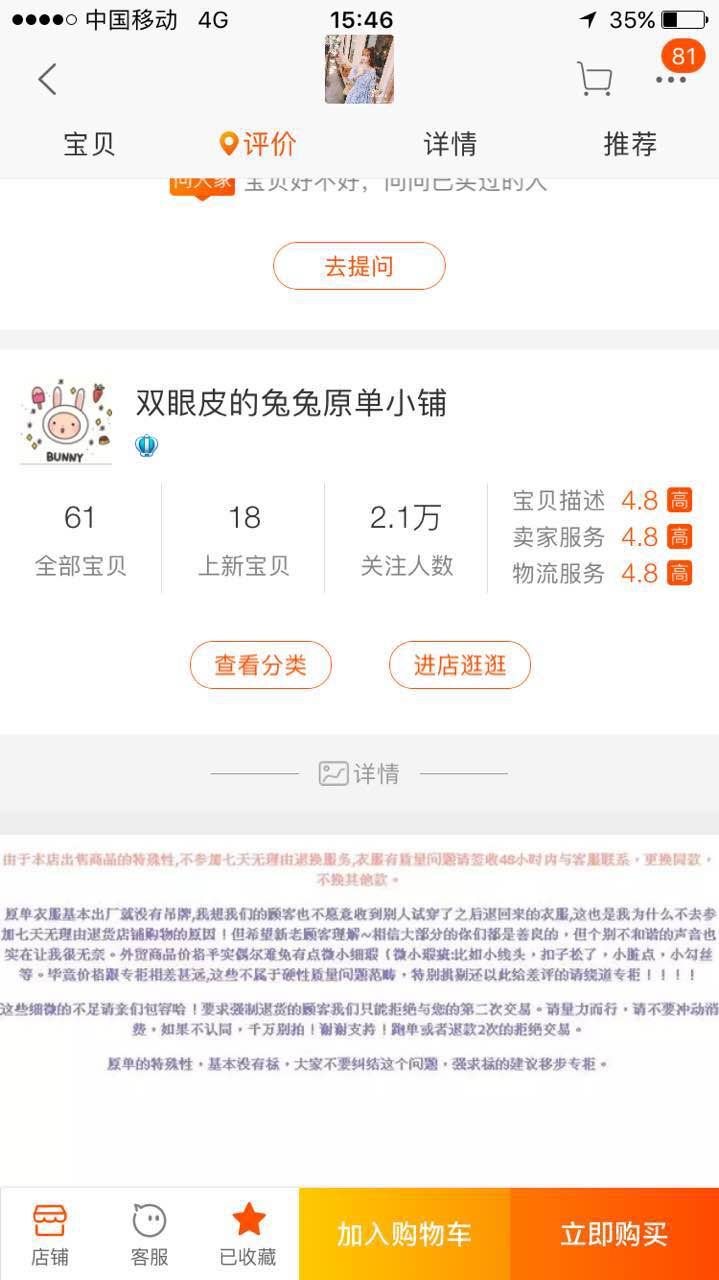Screen dimensions: 719x1280
Task: View the 18 上新宝贝 items
Action: point(243,538)
